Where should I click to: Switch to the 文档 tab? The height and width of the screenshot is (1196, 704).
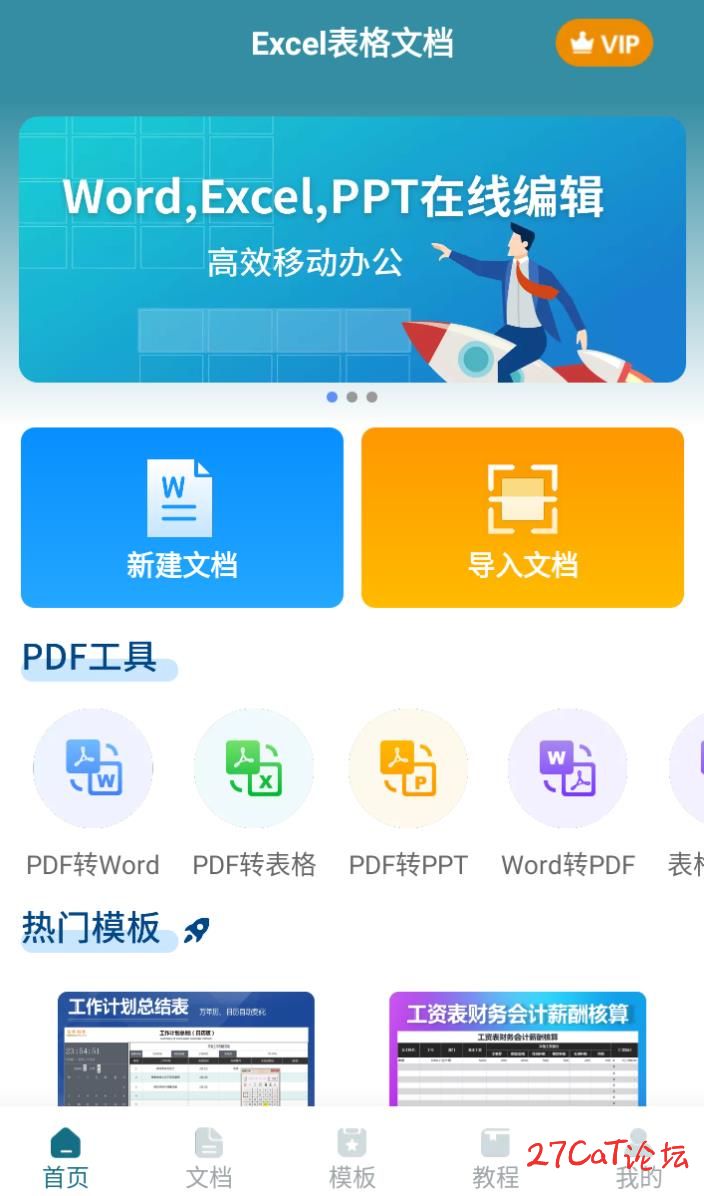pyautogui.click(x=209, y=1157)
